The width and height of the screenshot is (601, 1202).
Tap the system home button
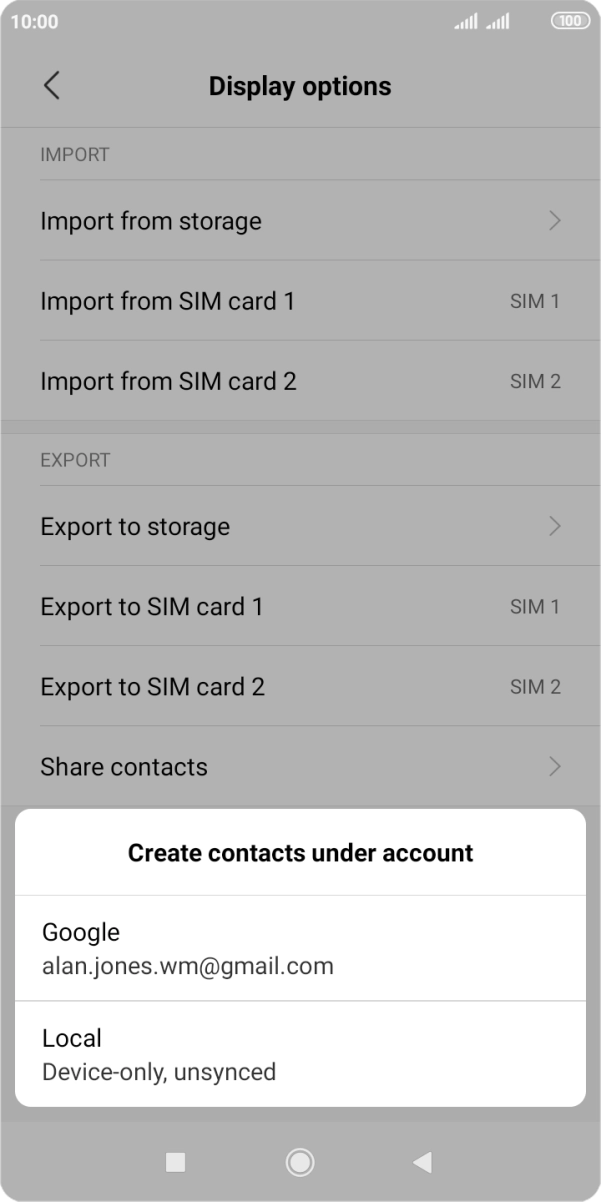coord(300,1162)
